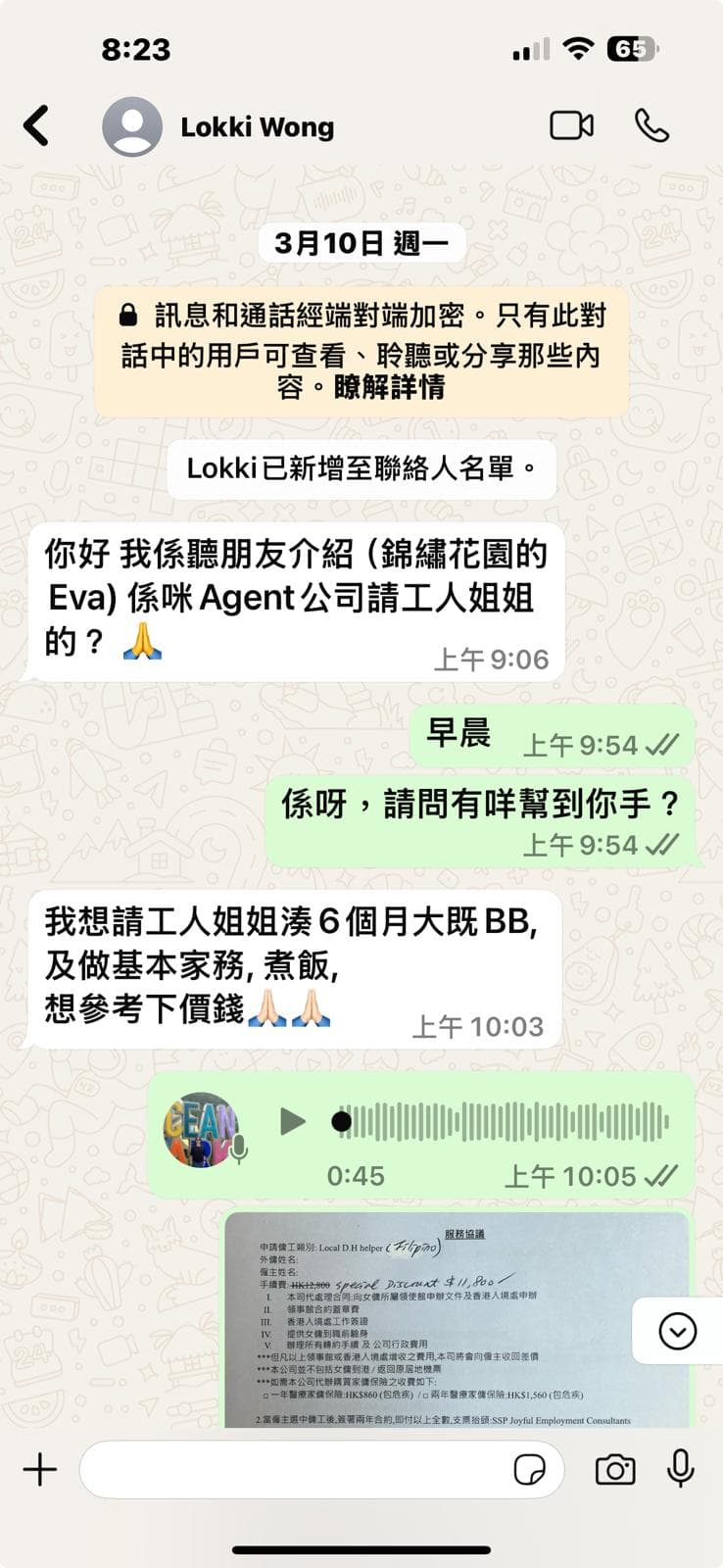Play the 0:45 voice message
This screenshot has height=1568, width=723.
click(292, 1121)
